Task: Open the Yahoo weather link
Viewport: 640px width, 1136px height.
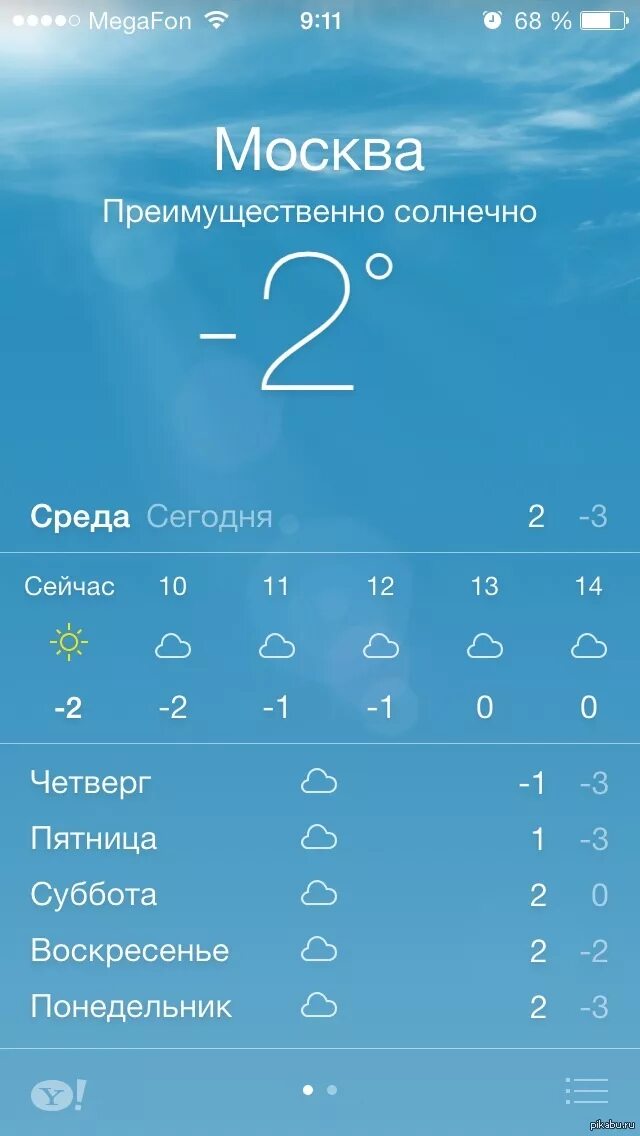Action: click(x=59, y=1095)
